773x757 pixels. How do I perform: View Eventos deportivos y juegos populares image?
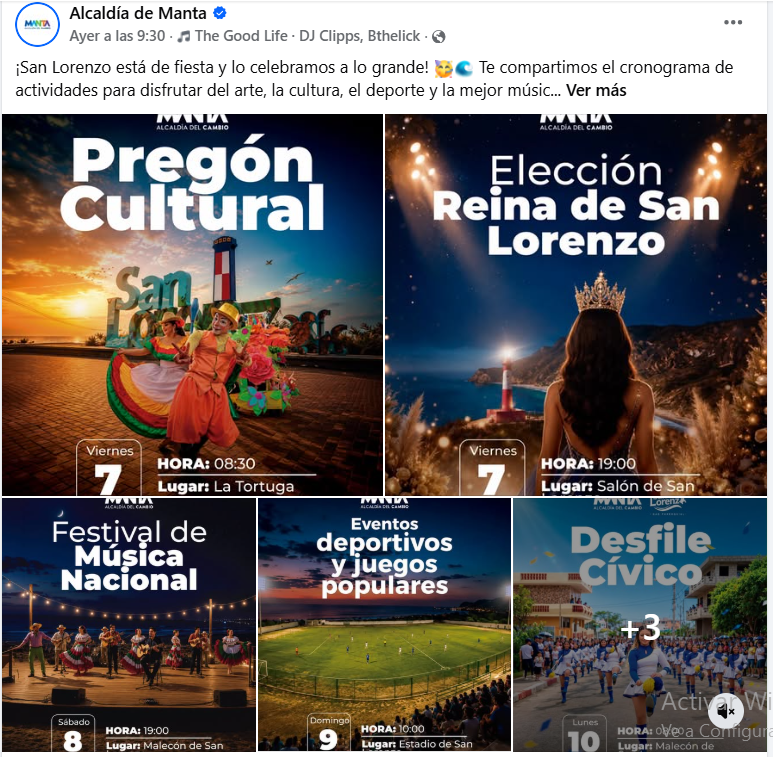385,624
